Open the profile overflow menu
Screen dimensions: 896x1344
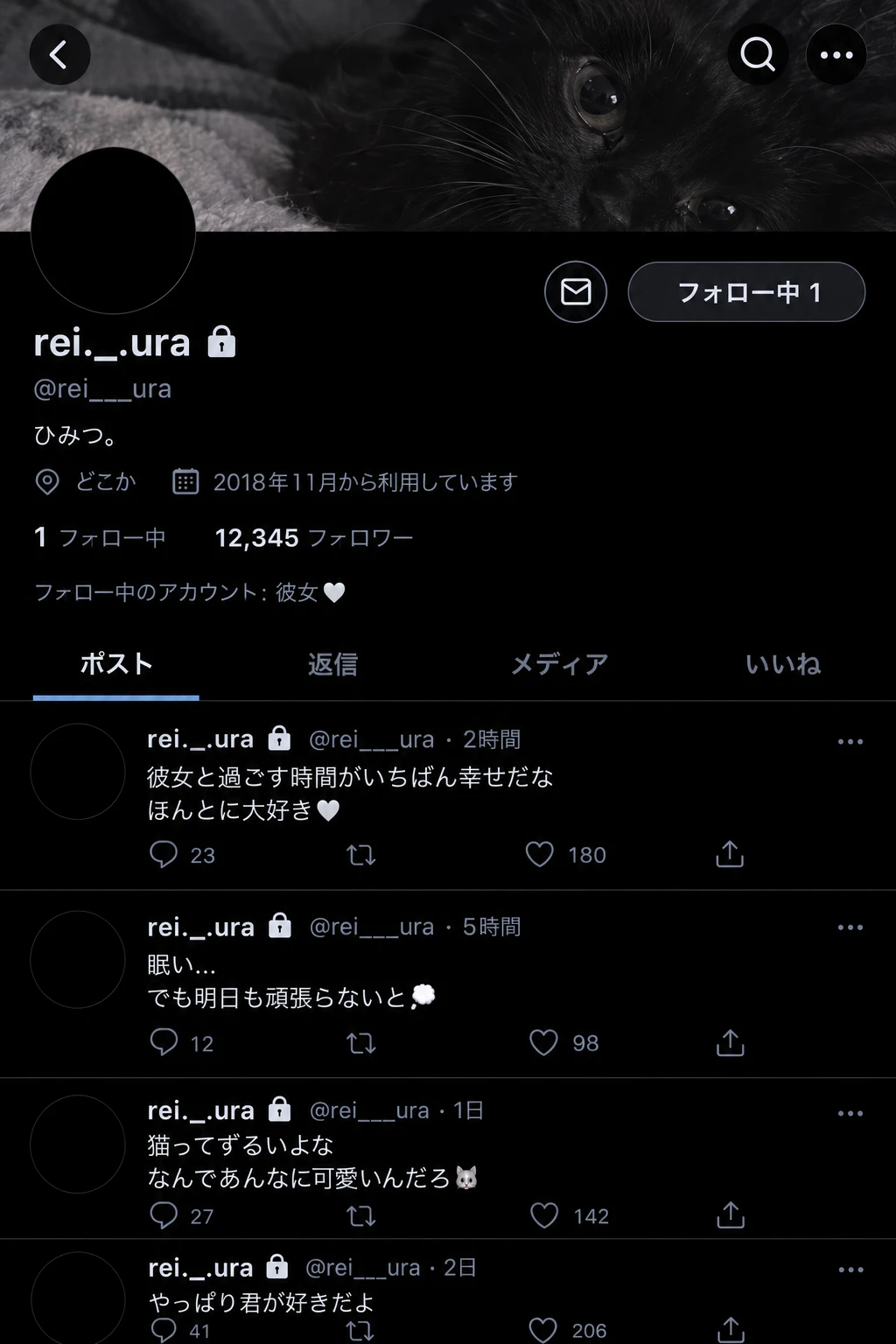[x=836, y=55]
